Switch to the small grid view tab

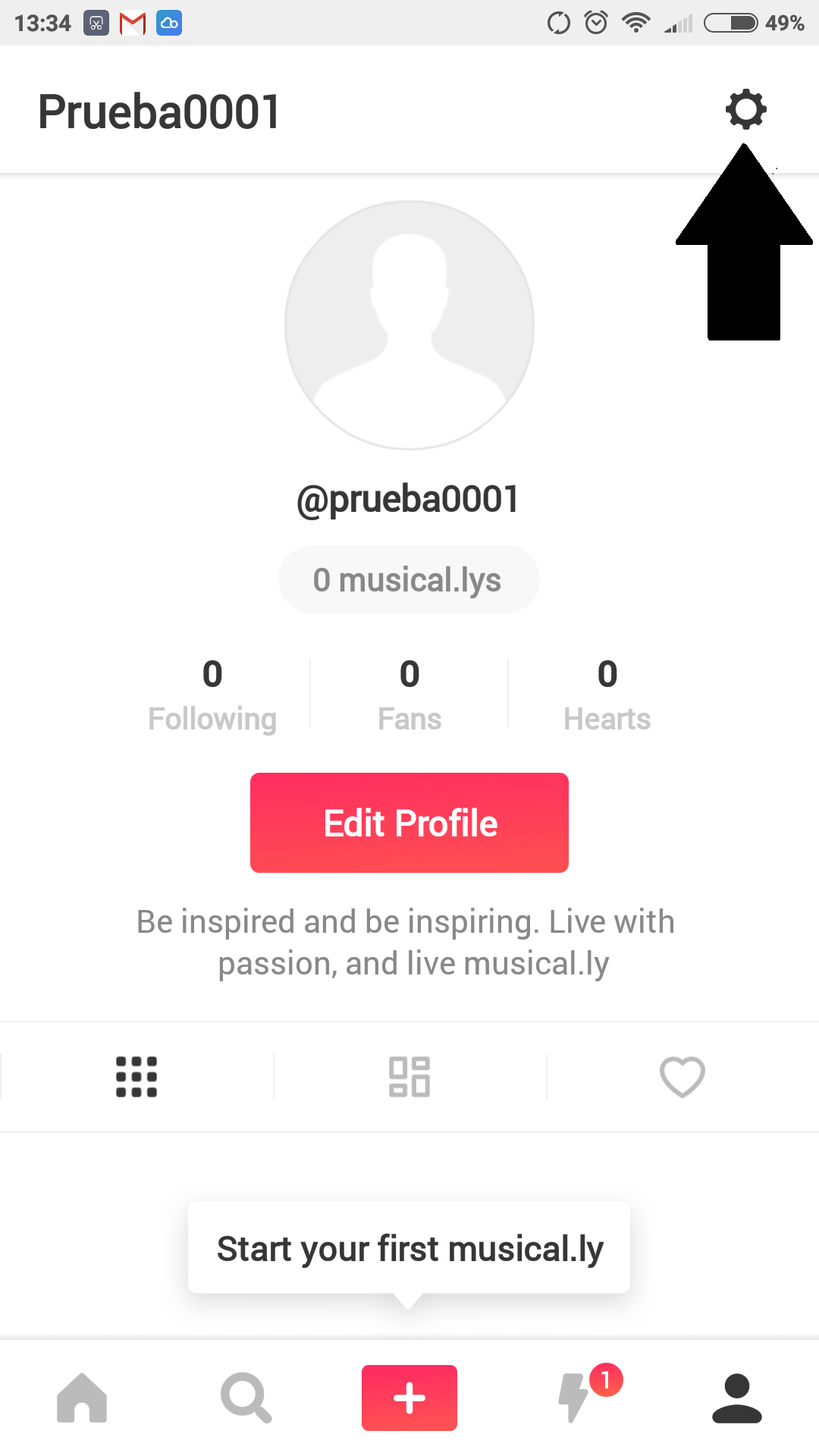tap(136, 1077)
